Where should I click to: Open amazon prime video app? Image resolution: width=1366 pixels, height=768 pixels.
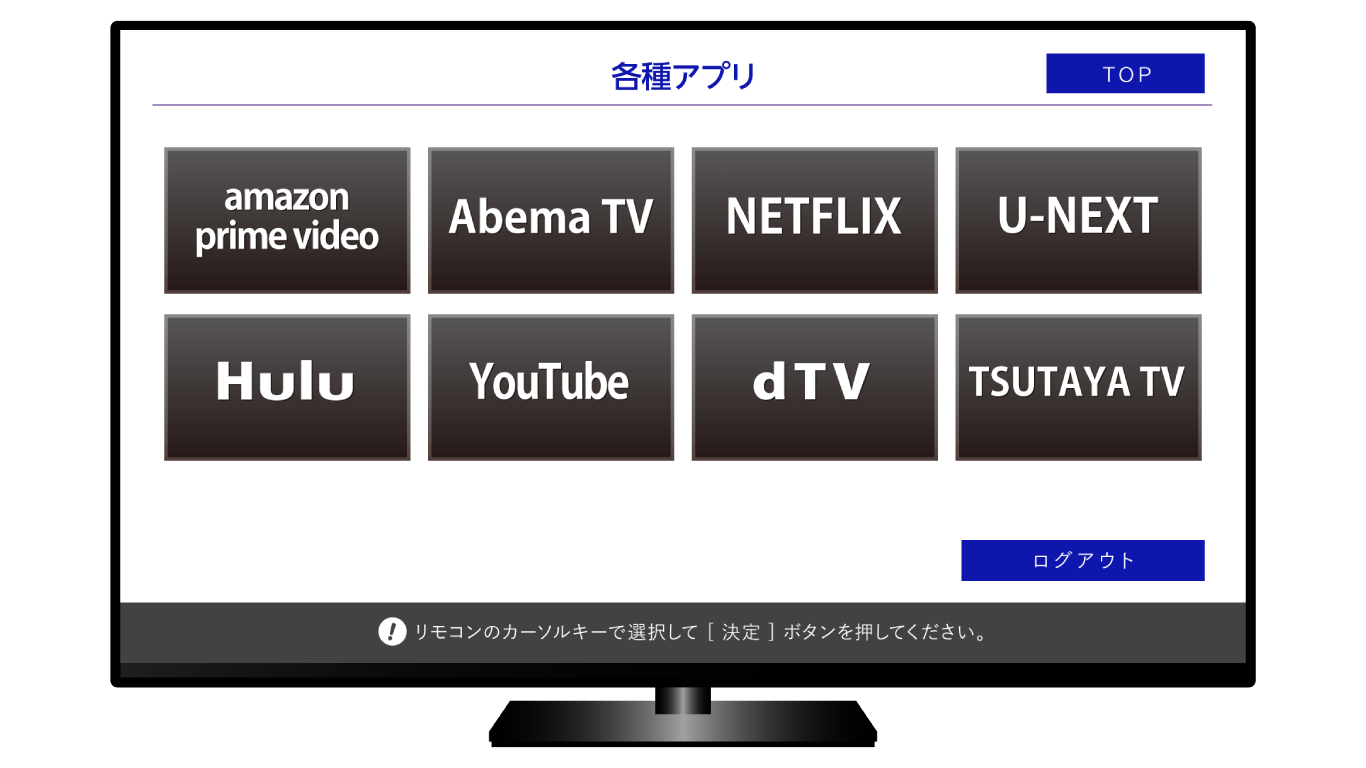click(x=287, y=220)
